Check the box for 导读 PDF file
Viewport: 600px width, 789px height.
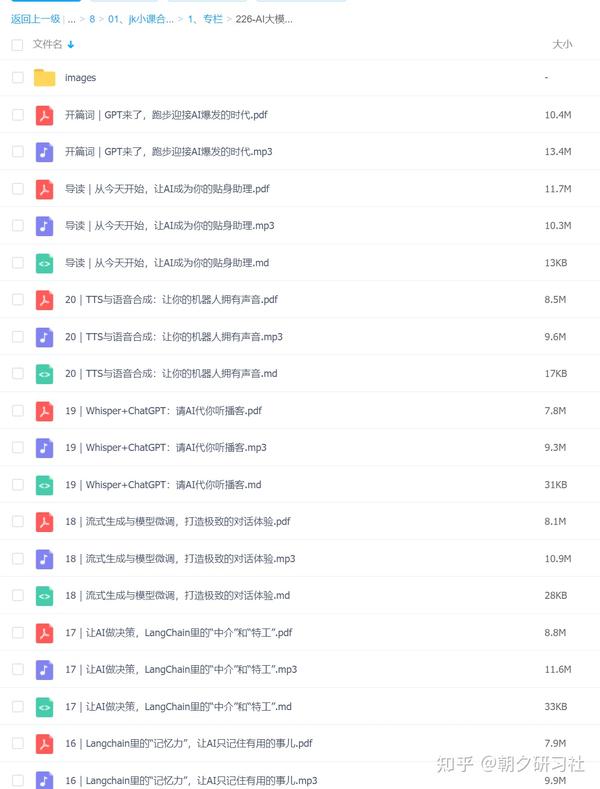pyautogui.click(x=17, y=189)
